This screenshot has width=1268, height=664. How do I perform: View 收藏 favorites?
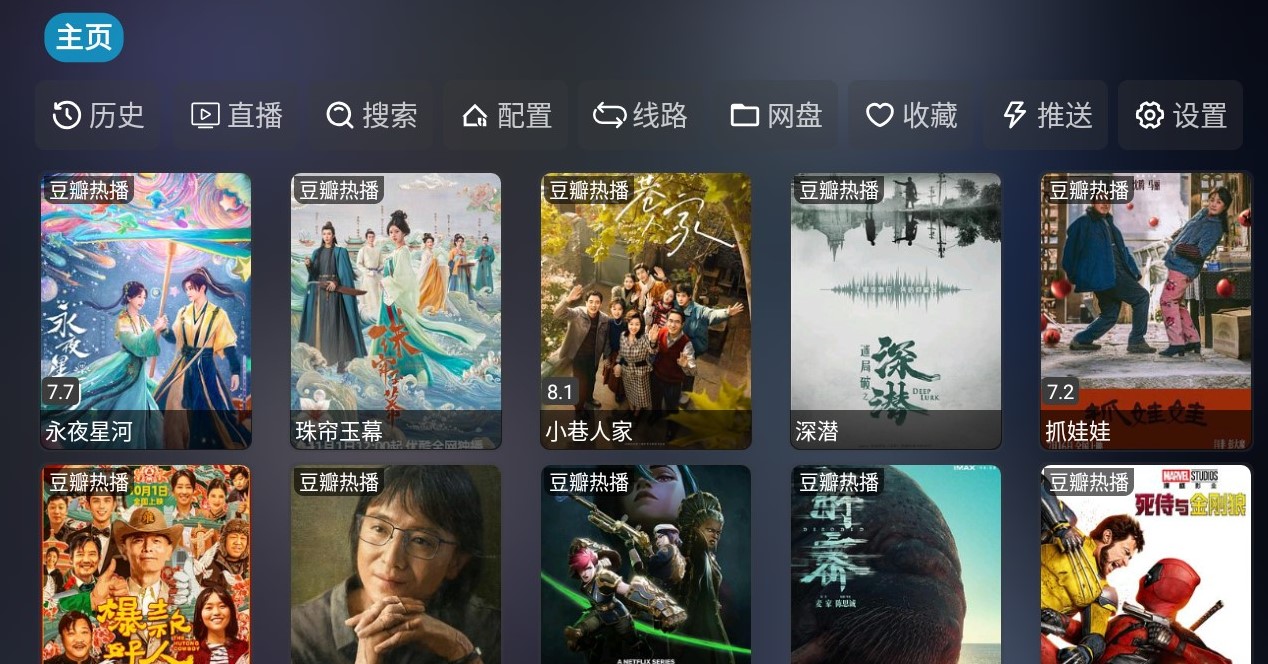911,115
